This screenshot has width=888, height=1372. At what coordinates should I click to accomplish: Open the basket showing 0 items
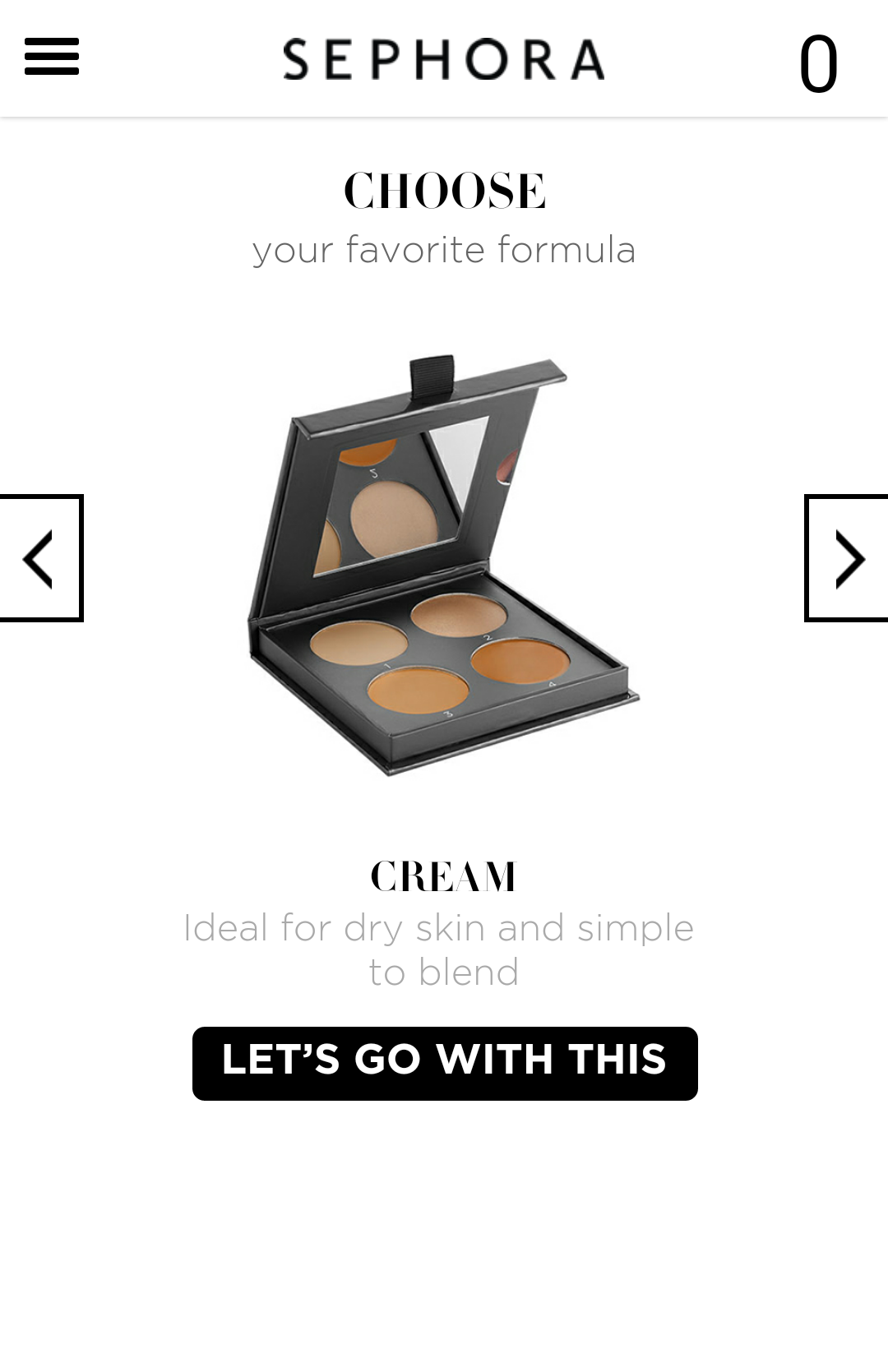click(x=818, y=63)
